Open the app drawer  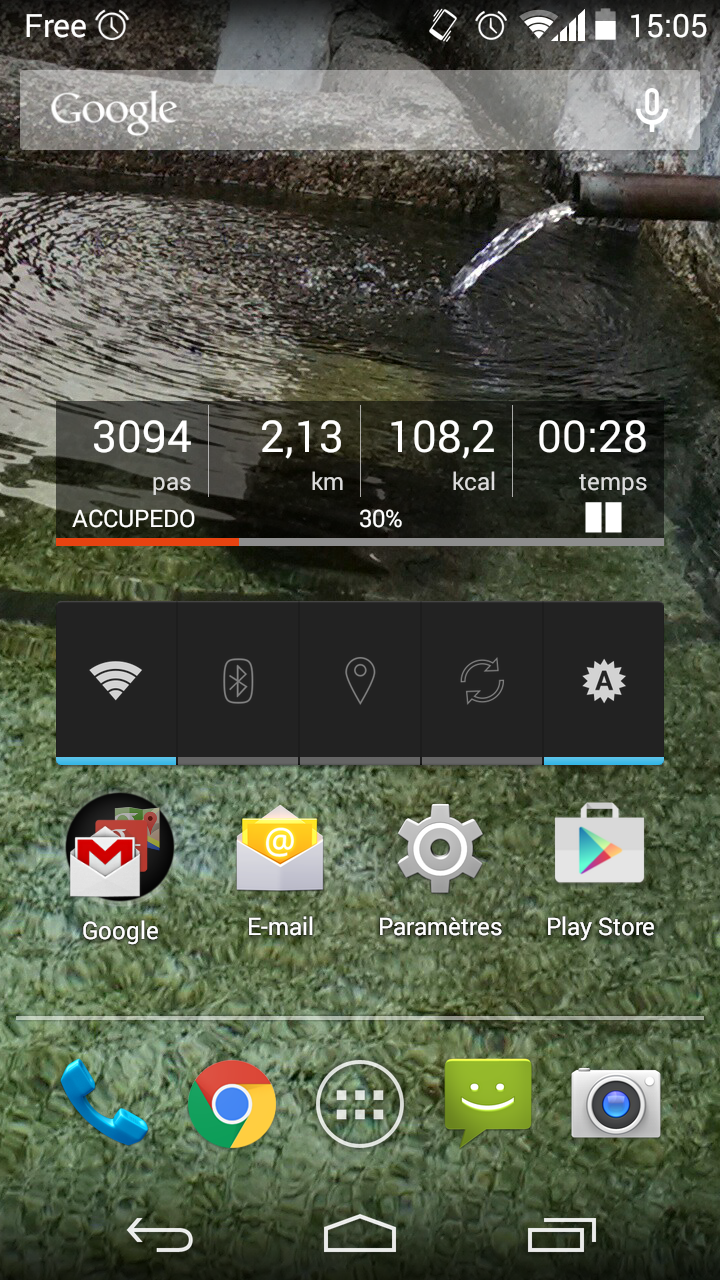(x=360, y=1103)
